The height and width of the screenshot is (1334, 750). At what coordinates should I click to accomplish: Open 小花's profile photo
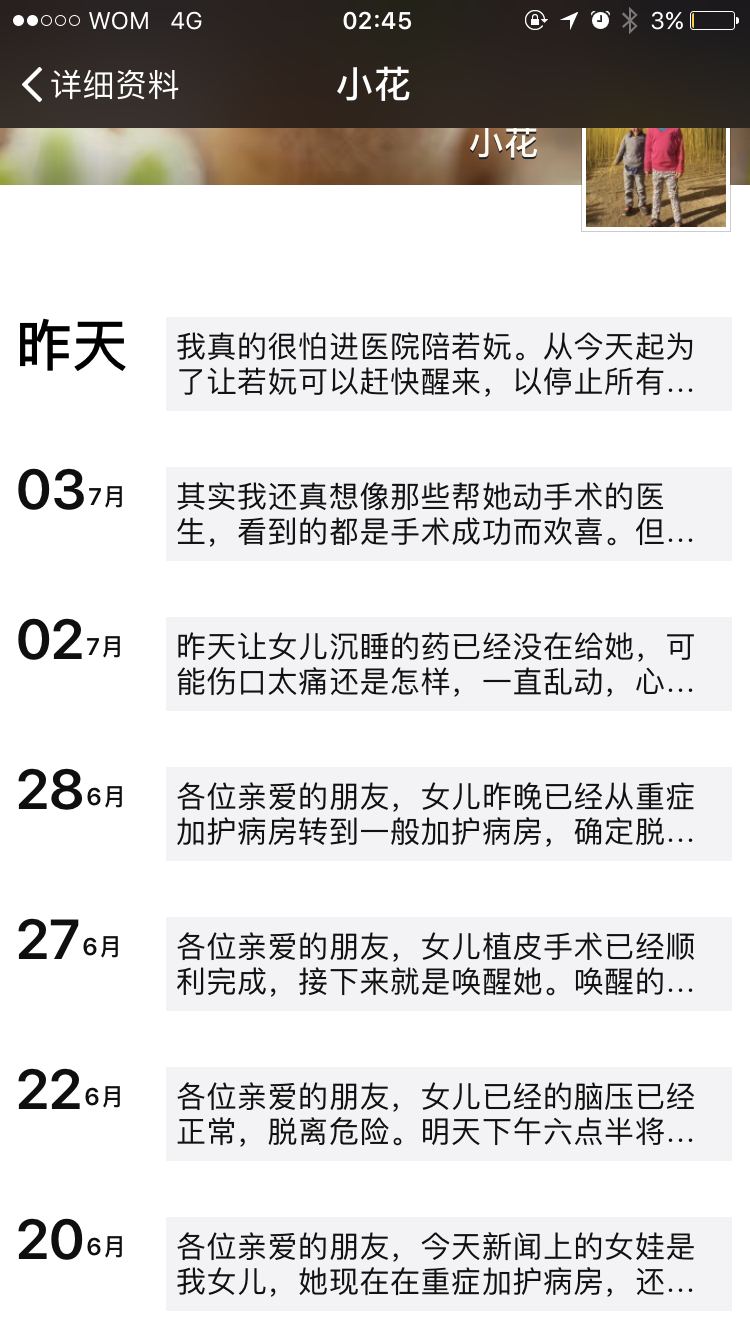656,178
